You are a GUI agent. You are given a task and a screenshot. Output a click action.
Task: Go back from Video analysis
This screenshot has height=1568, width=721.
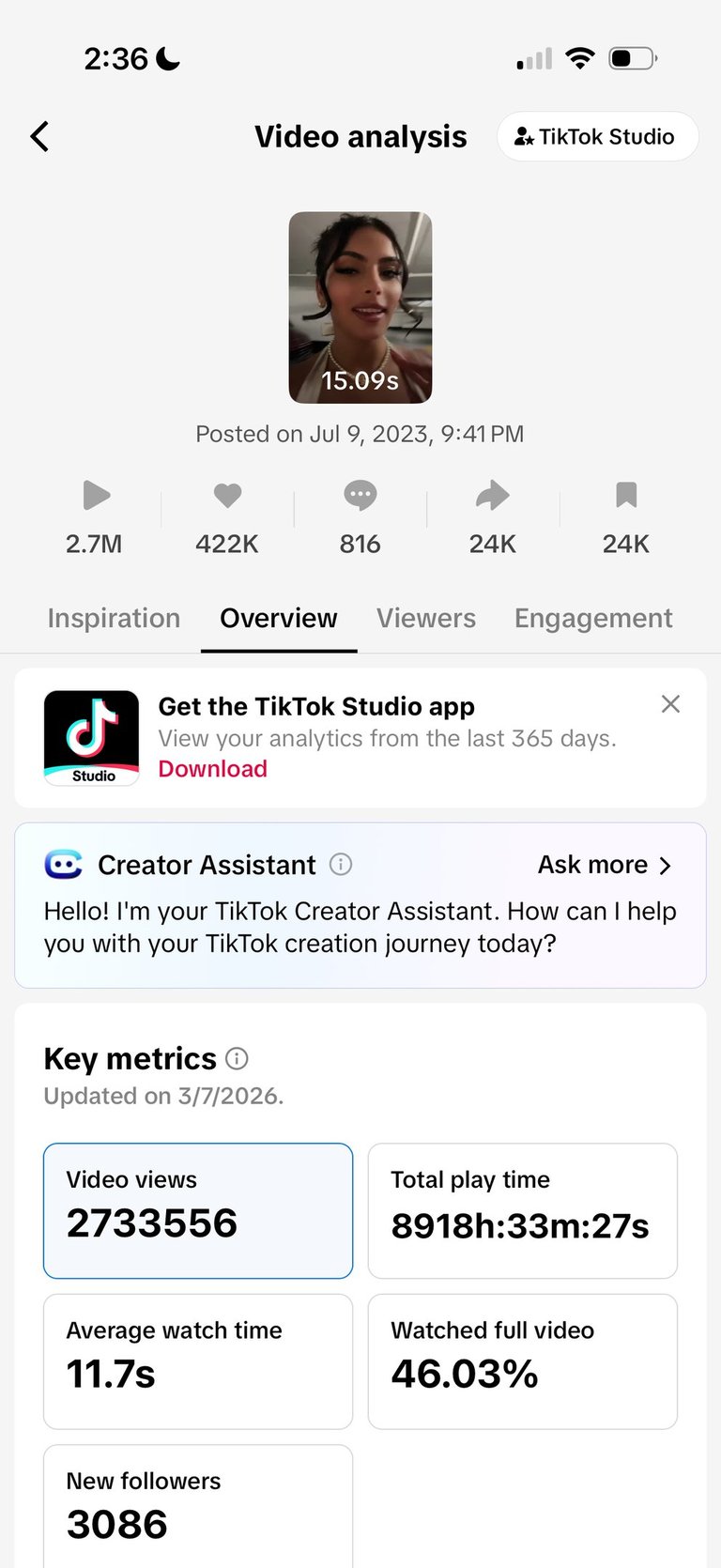pos(39,137)
